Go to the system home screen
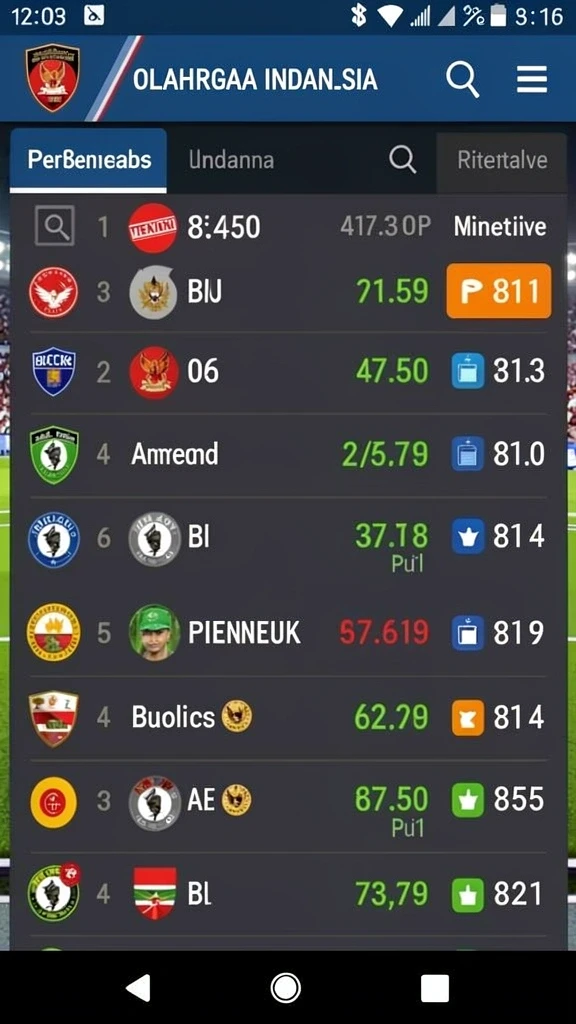576x1024 pixels. (x=285, y=987)
